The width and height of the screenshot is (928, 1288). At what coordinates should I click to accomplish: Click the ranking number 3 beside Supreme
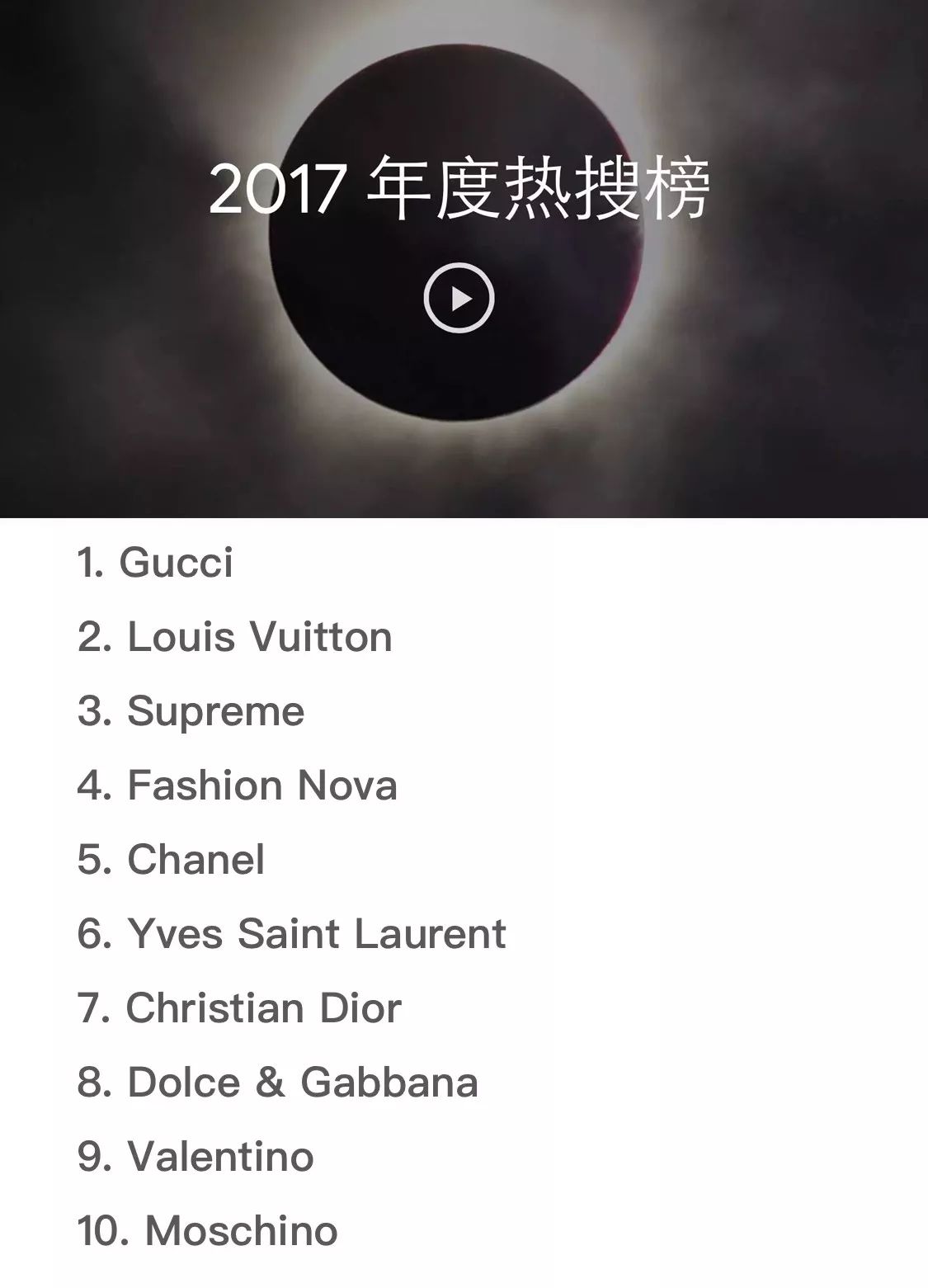coord(88,711)
